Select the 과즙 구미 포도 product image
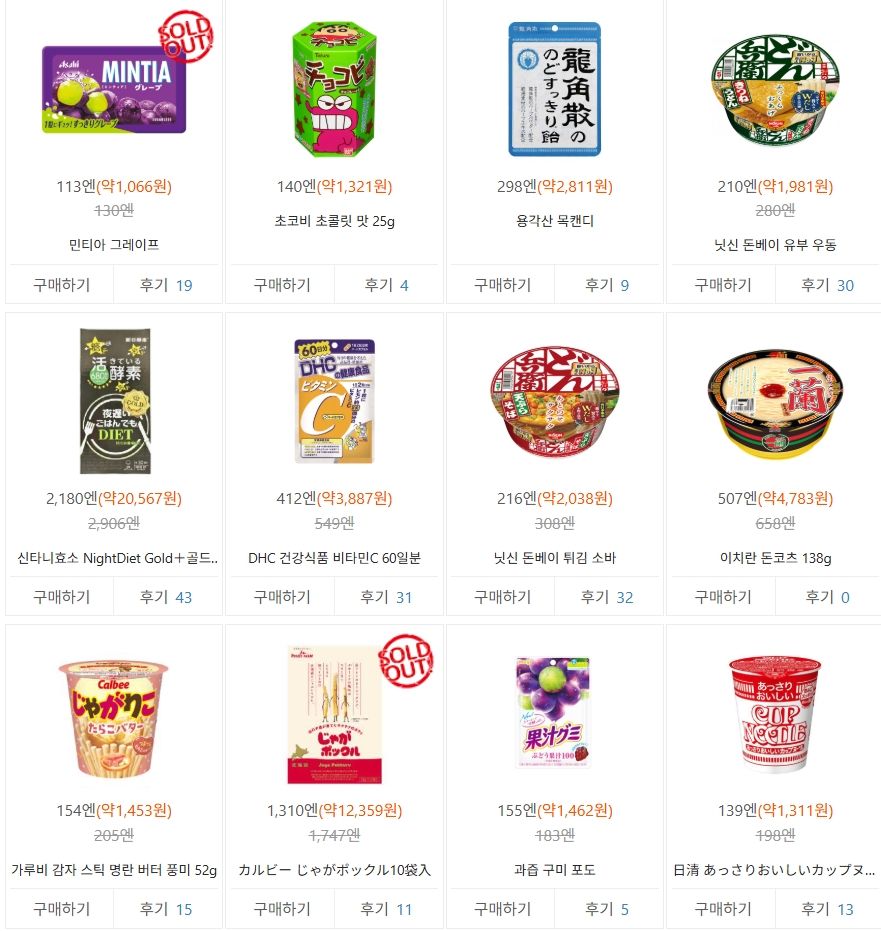This screenshot has width=881, height=931. tap(553, 712)
